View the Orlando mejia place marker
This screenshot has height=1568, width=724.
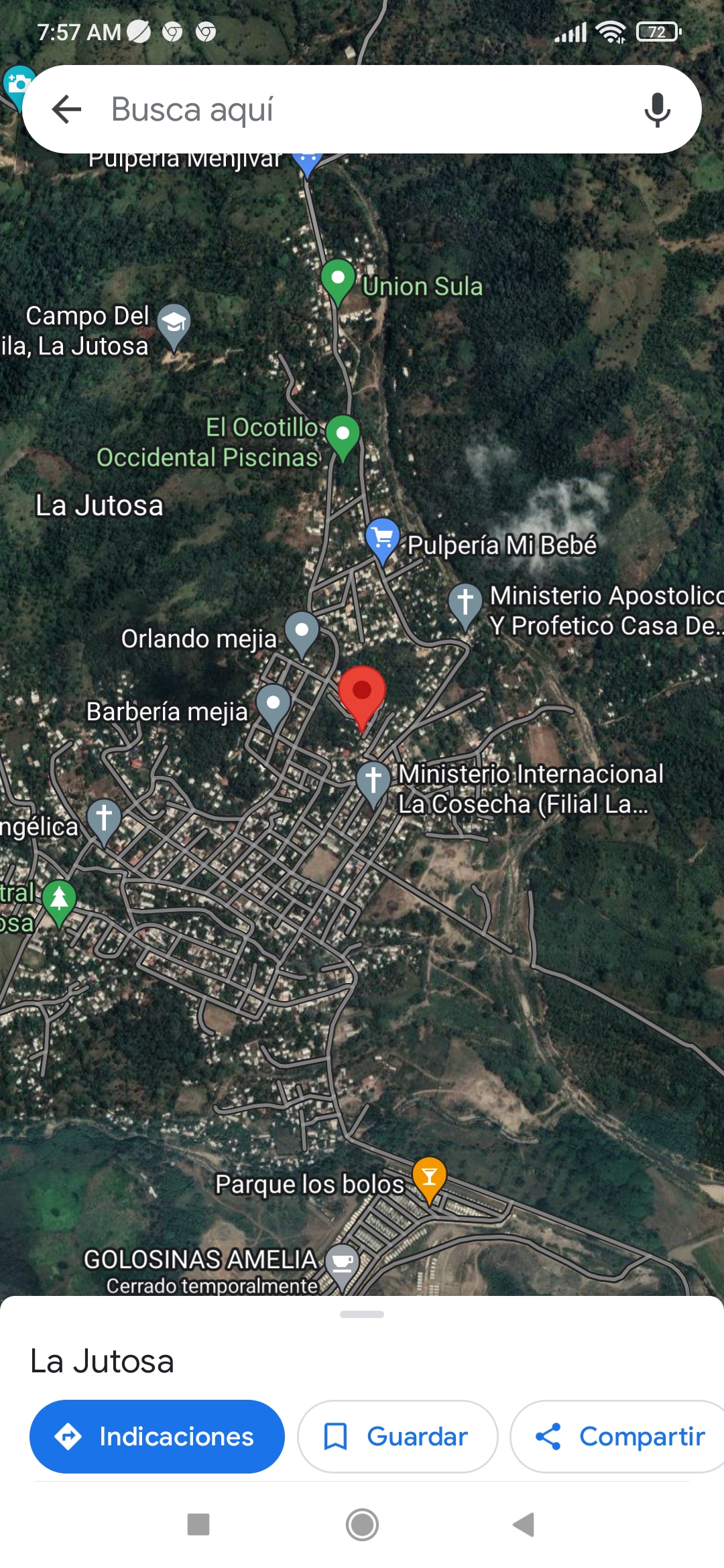coord(302,631)
